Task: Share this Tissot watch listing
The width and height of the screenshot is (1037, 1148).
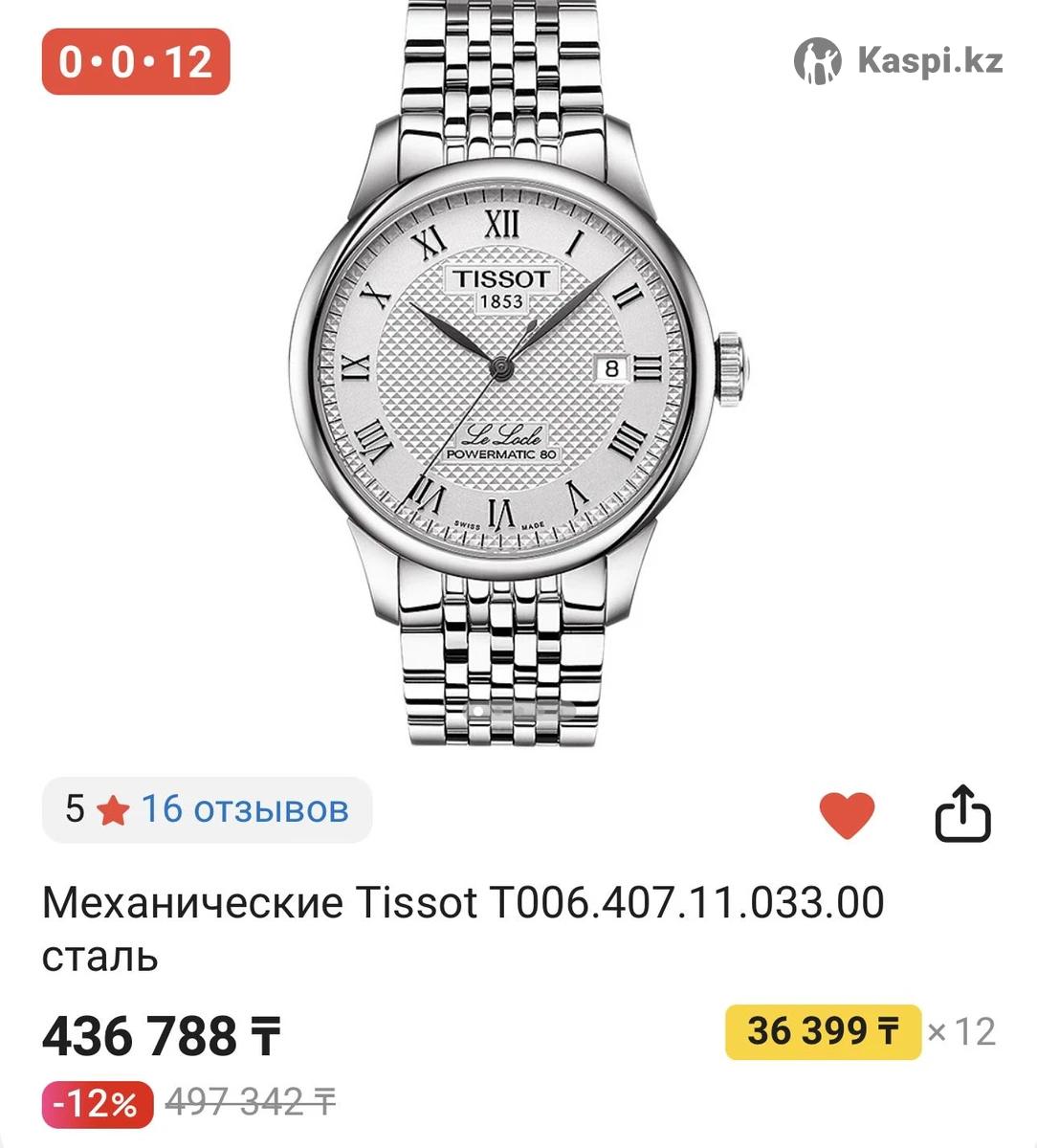Action: [x=961, y=814]
